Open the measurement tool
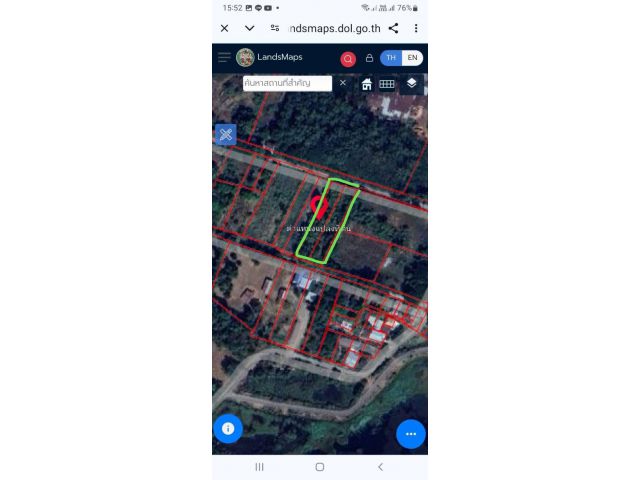The width and height of the screenshot is (640, 480). click(226, 134)
